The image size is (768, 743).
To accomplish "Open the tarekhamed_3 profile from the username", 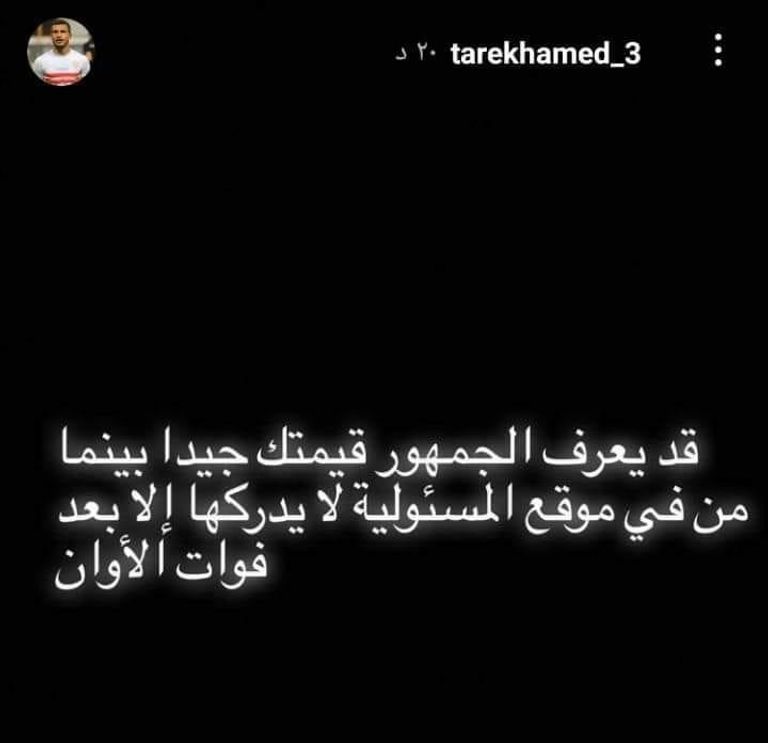I will (545, 54).
